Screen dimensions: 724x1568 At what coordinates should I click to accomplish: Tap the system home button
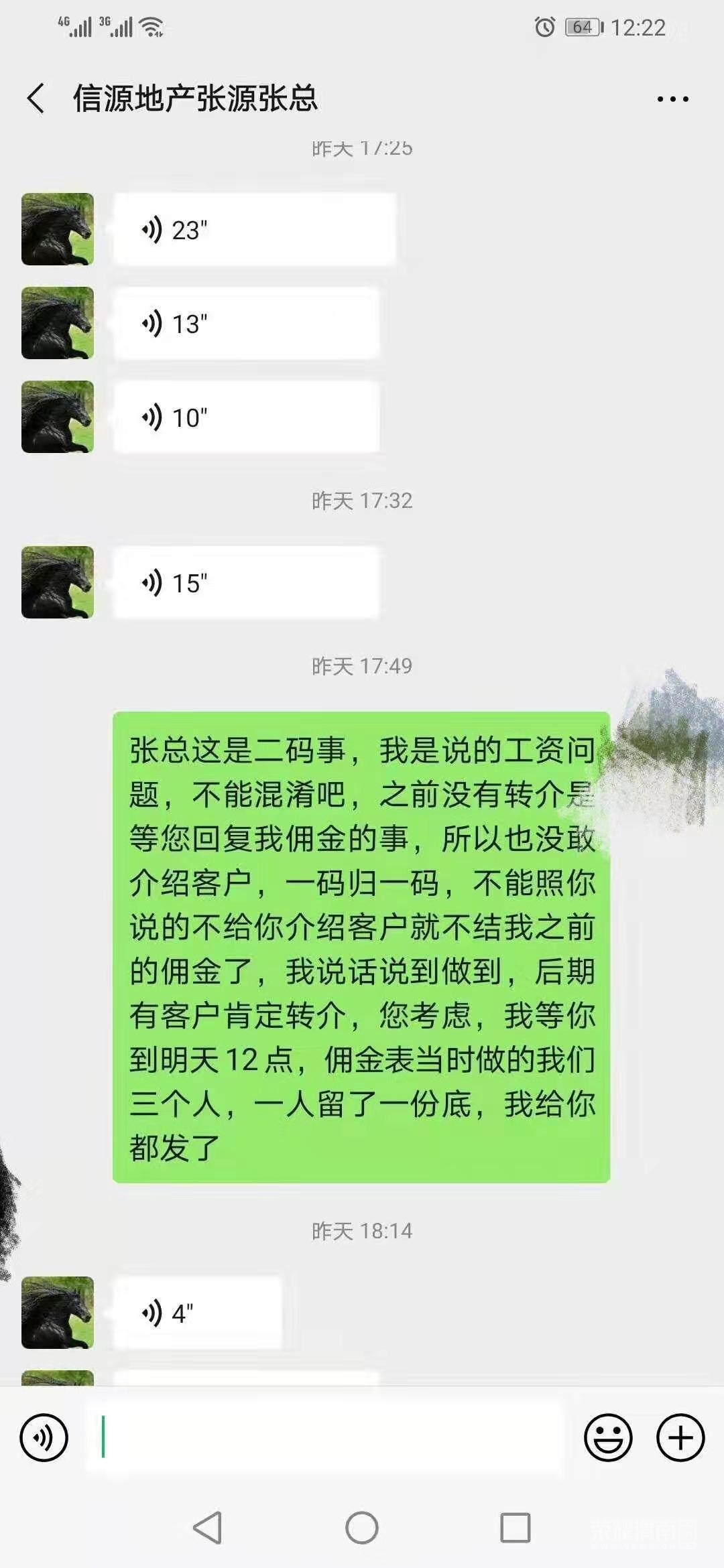pos(362,1528)
